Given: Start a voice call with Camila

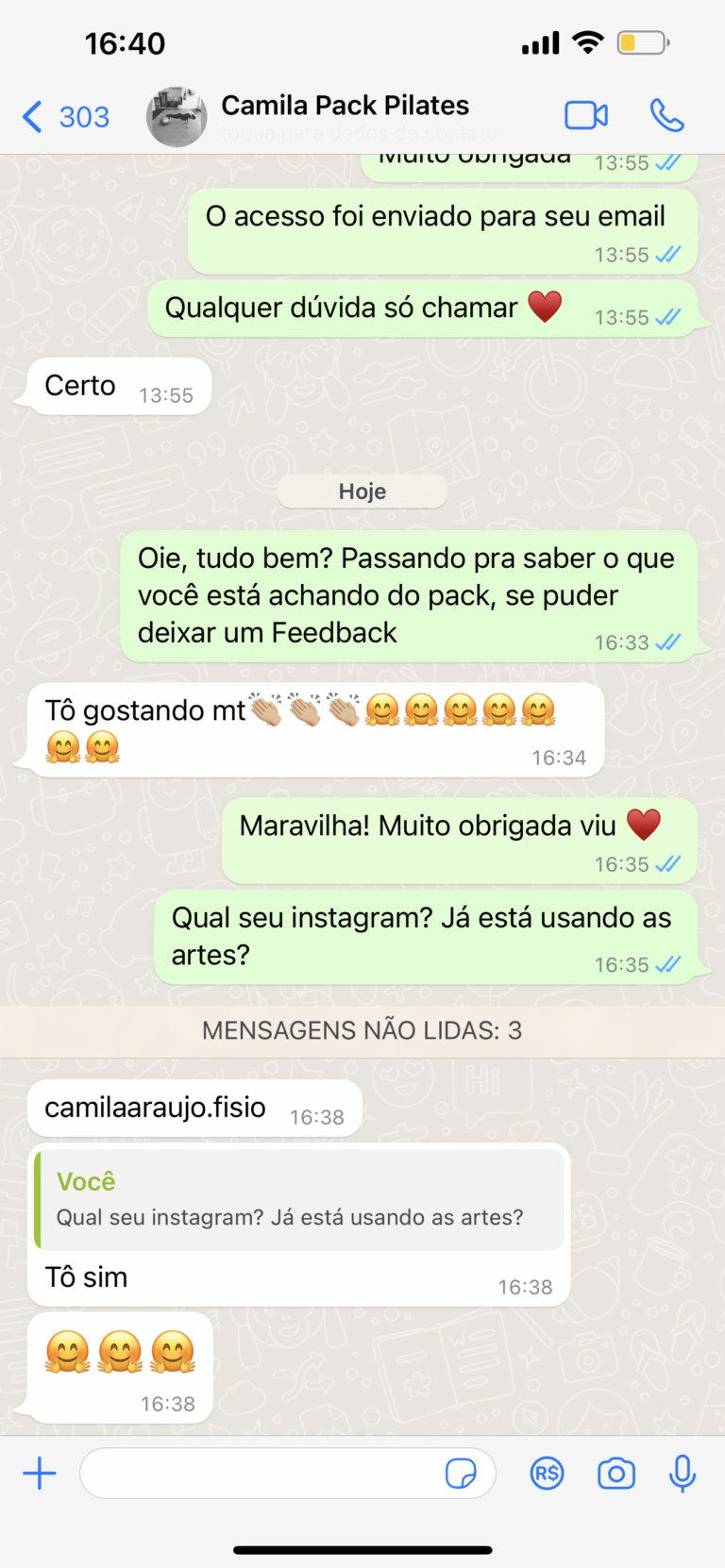Looking at the screenshot, I should (666, 116).
